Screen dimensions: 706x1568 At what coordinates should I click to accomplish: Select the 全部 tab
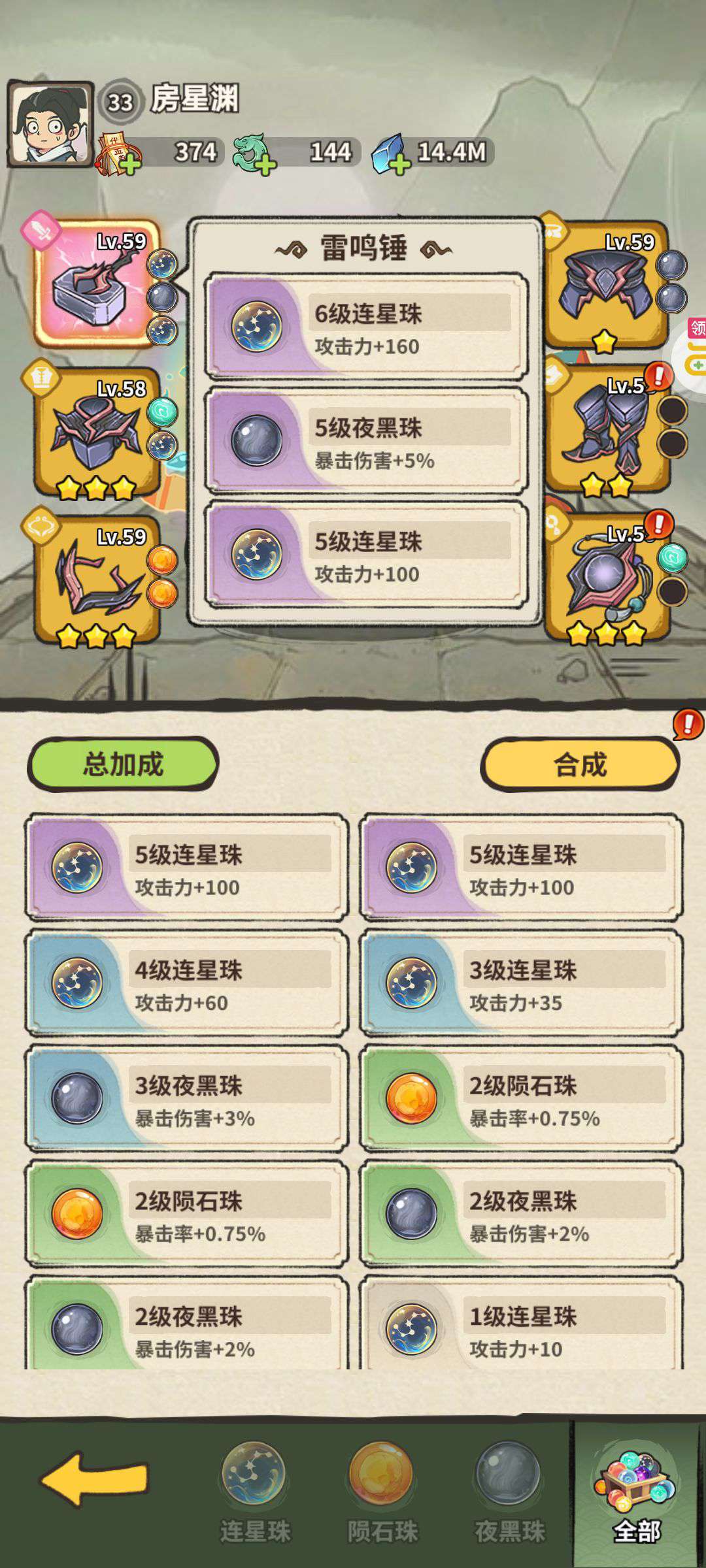[637, 1492]
